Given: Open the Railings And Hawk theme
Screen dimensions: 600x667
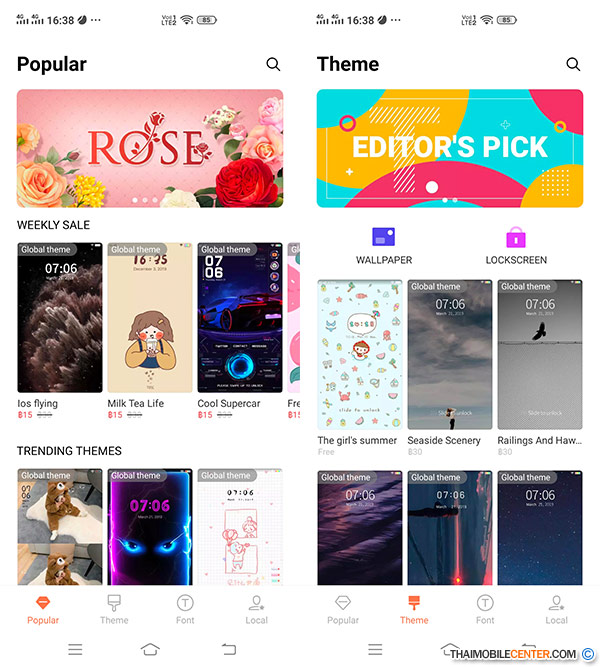Looking at the screenshot, I should [x=539, y=355].
